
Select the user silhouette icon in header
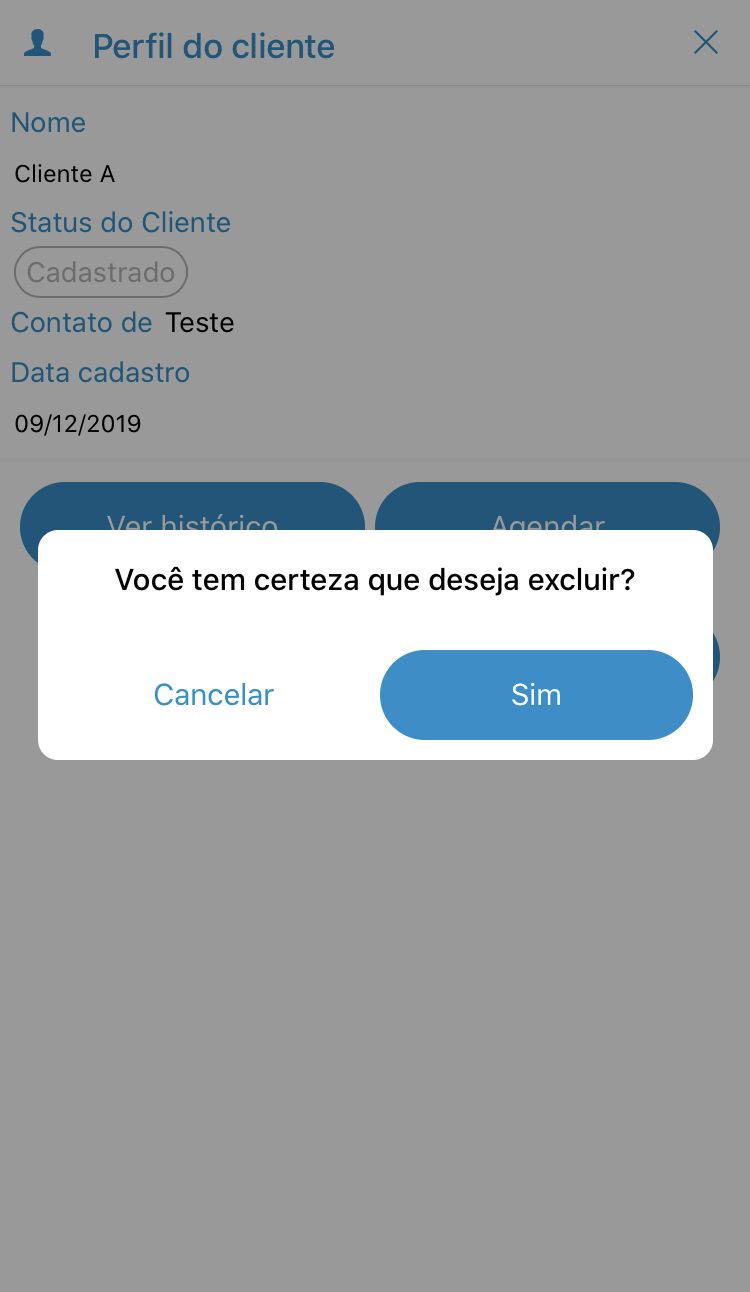(x=37, y=42)
